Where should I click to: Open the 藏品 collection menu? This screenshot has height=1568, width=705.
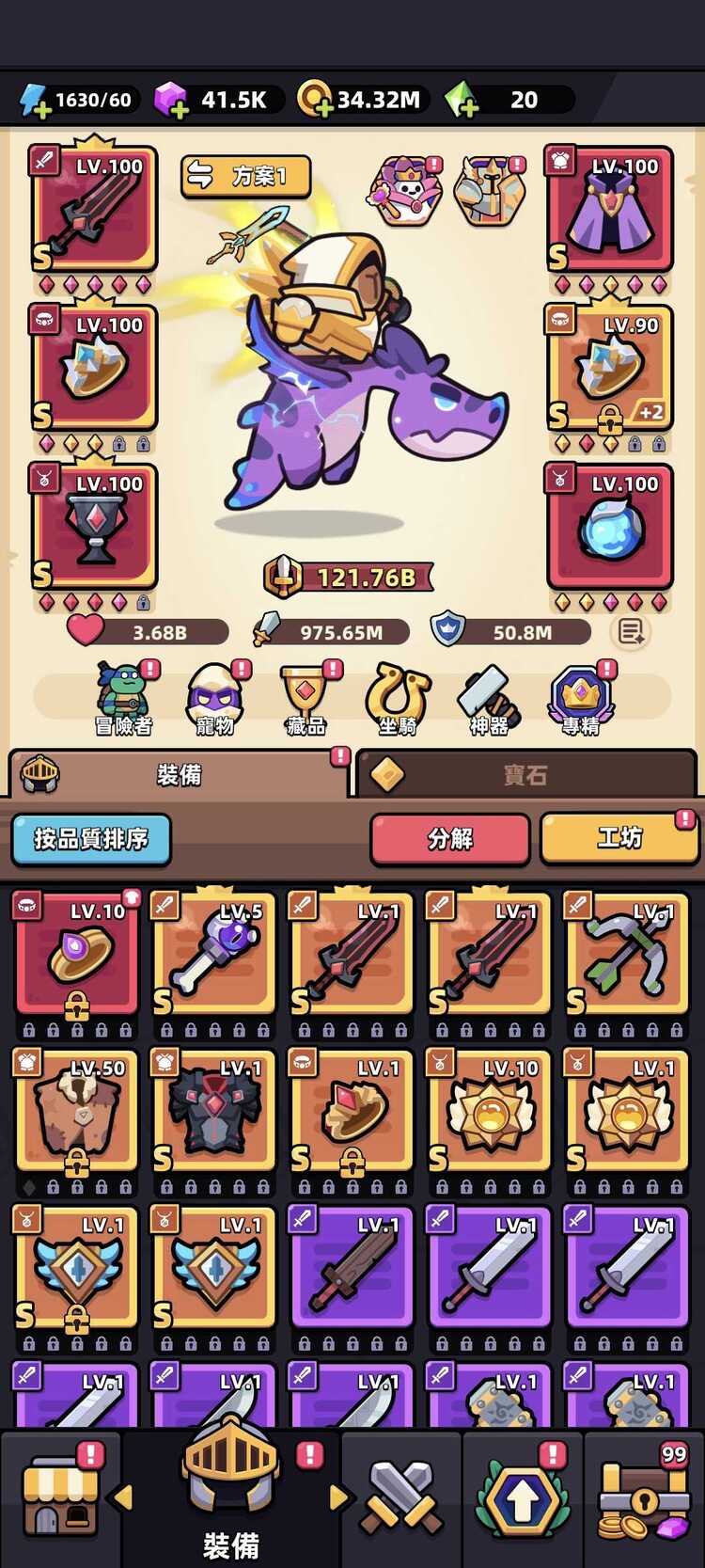pos(305,699)
